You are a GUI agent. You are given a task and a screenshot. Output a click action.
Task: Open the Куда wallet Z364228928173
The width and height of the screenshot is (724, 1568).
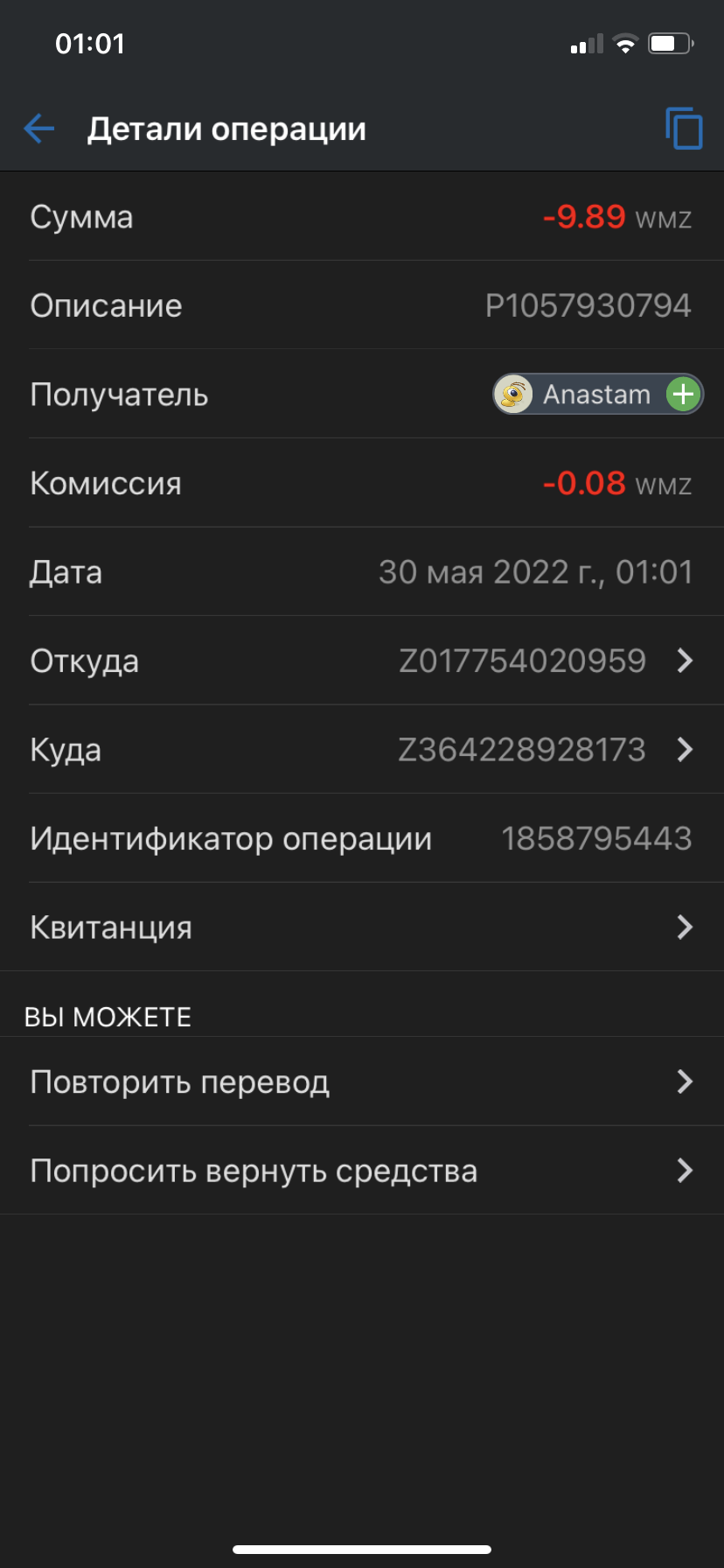click(362, 750)
